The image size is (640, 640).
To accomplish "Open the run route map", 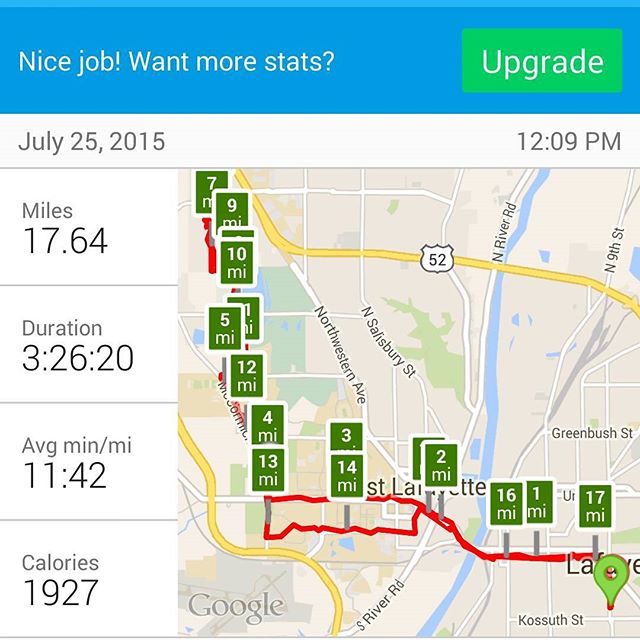I will [408, 402].
